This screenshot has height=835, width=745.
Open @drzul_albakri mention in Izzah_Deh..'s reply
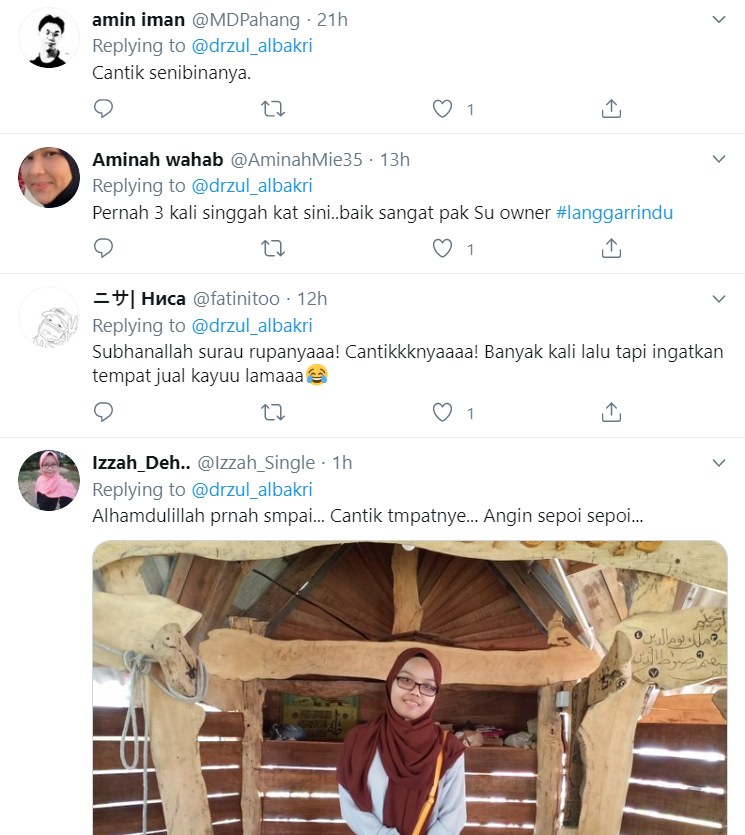click(x=251, y=490)
